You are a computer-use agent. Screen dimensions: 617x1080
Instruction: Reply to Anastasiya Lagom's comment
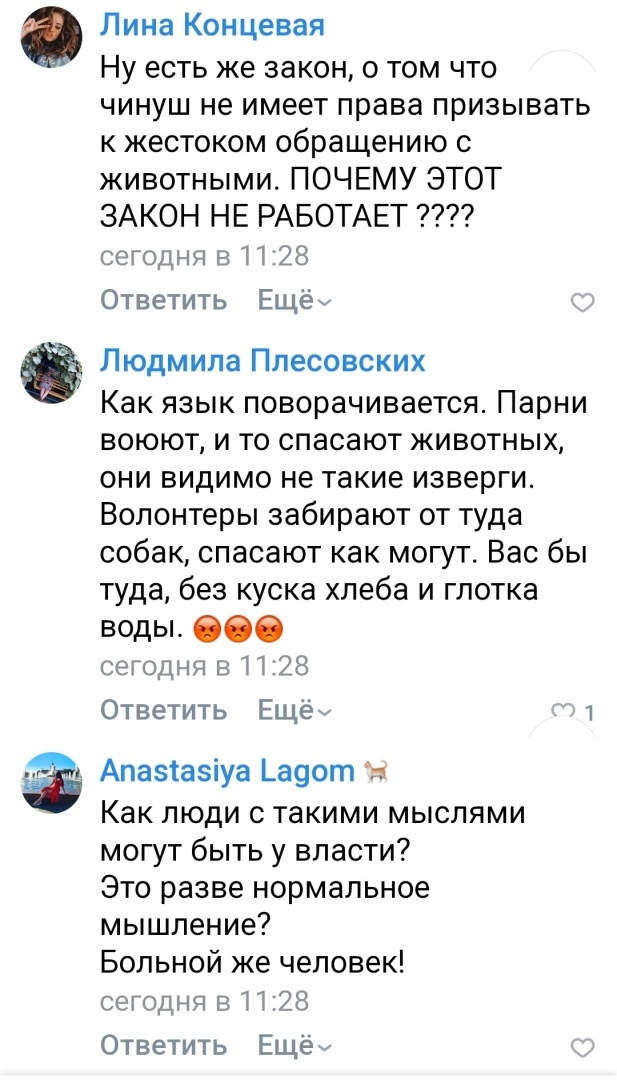[x=164, y=1045]
